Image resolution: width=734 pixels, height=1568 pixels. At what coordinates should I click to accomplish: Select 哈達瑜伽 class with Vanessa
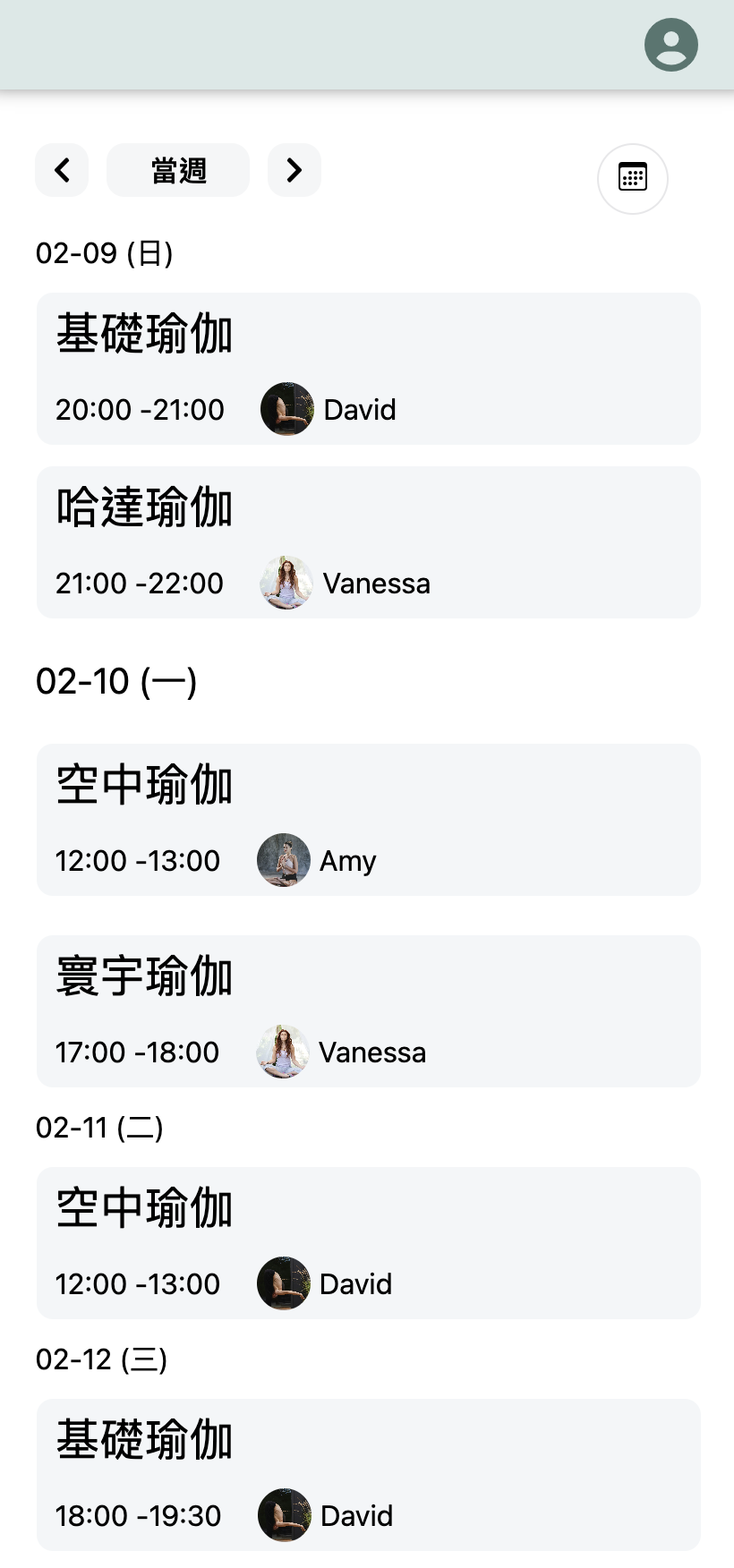368,542
